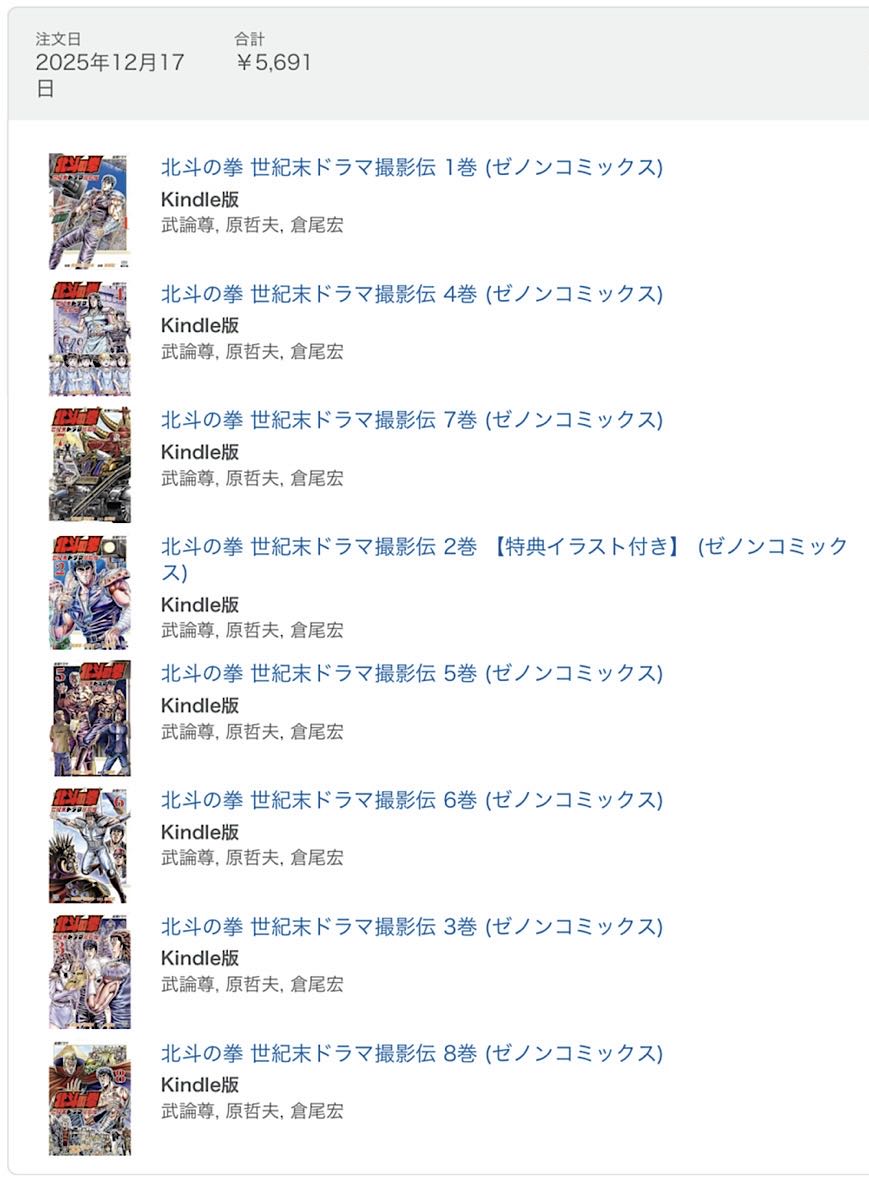Tap the cover image of 4巻
This screenshot has width=869, height=1184.
point(89,338)
